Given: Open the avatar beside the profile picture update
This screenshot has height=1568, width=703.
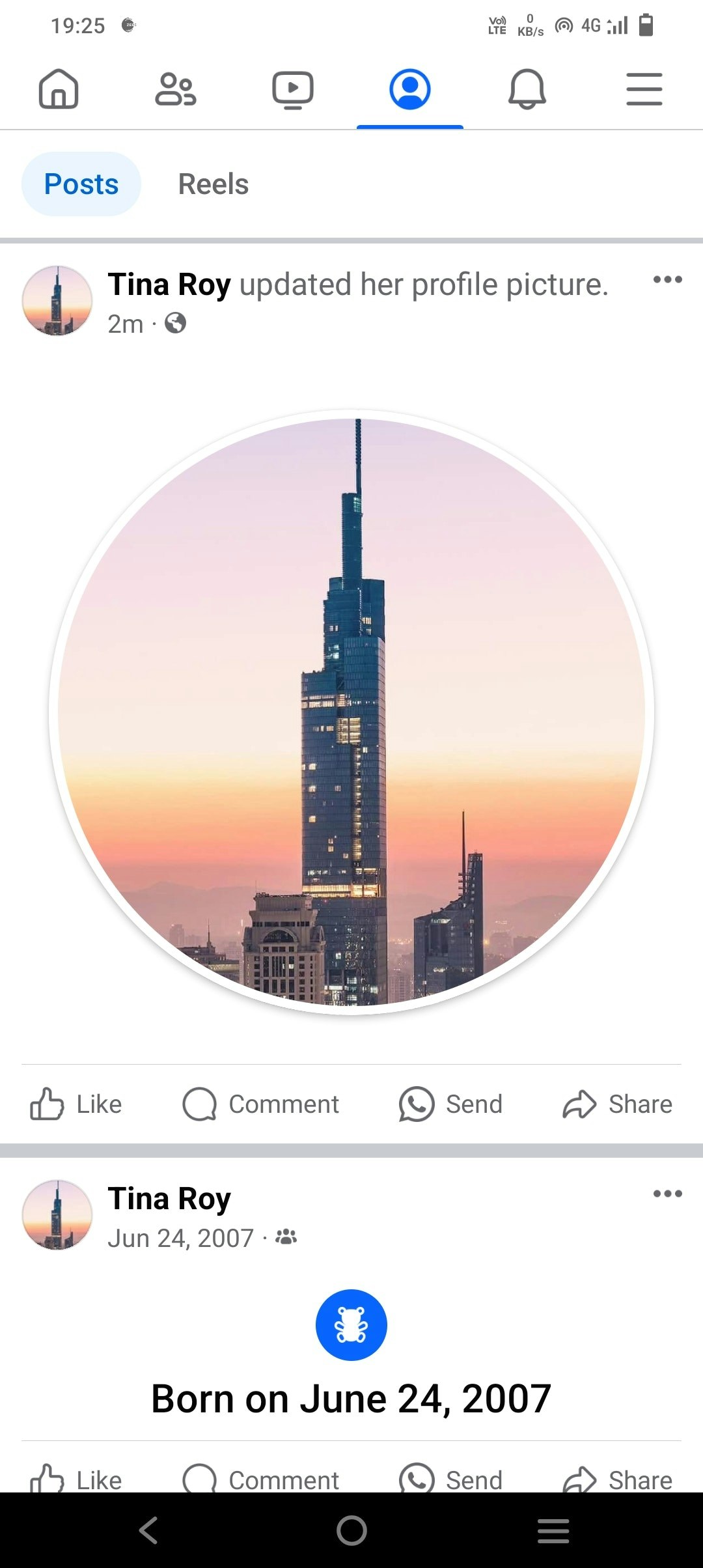Looking at the screenshot, I should 57,301.
